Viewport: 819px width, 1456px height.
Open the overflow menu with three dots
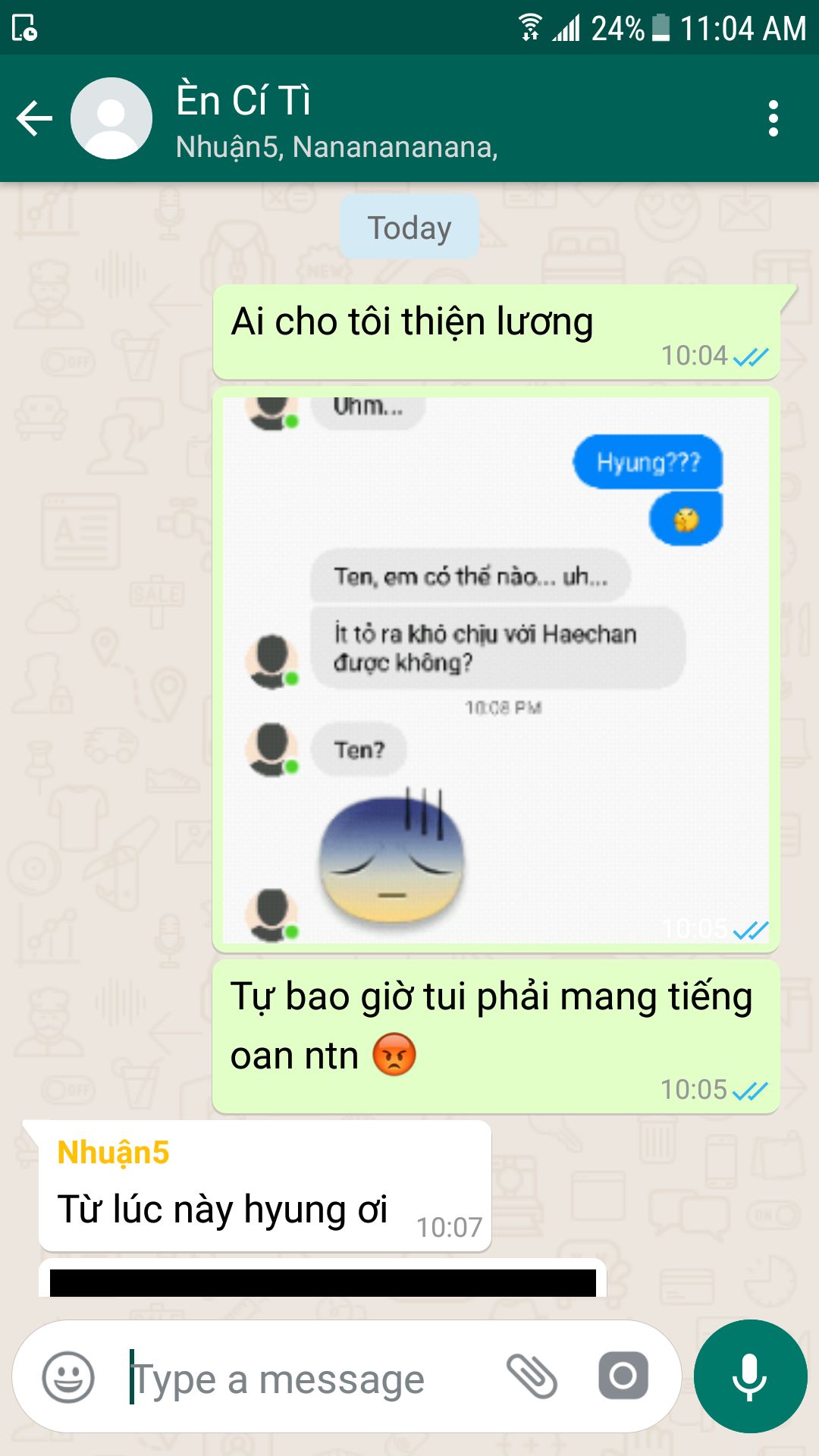773,118
